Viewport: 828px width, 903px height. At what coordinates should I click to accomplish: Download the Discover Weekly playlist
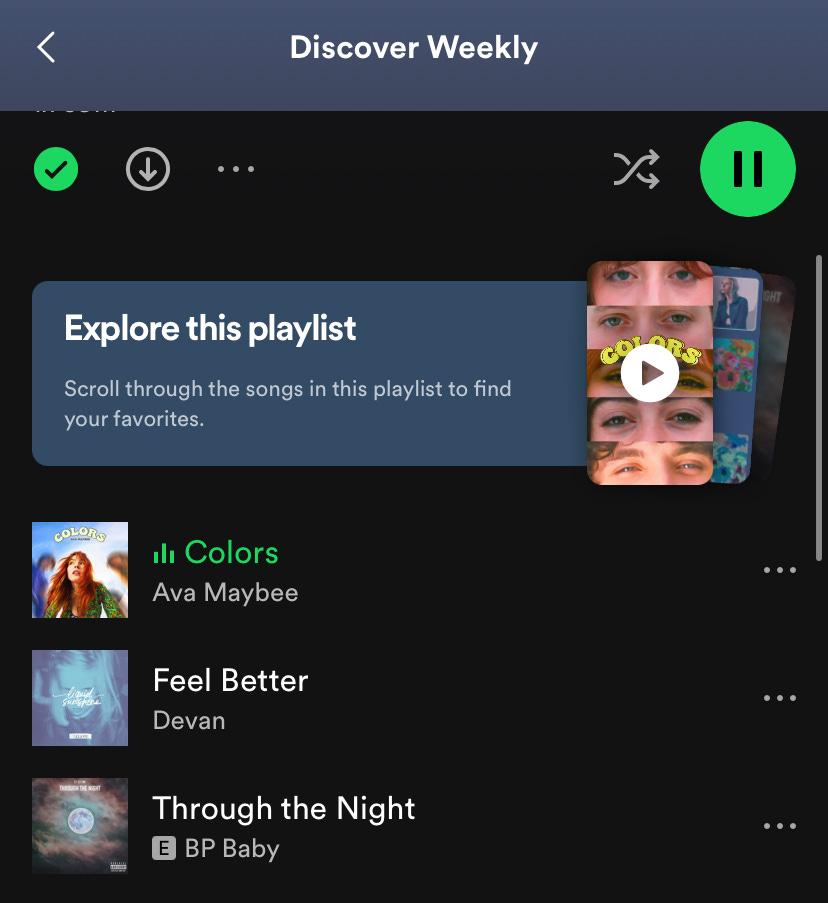148,169
